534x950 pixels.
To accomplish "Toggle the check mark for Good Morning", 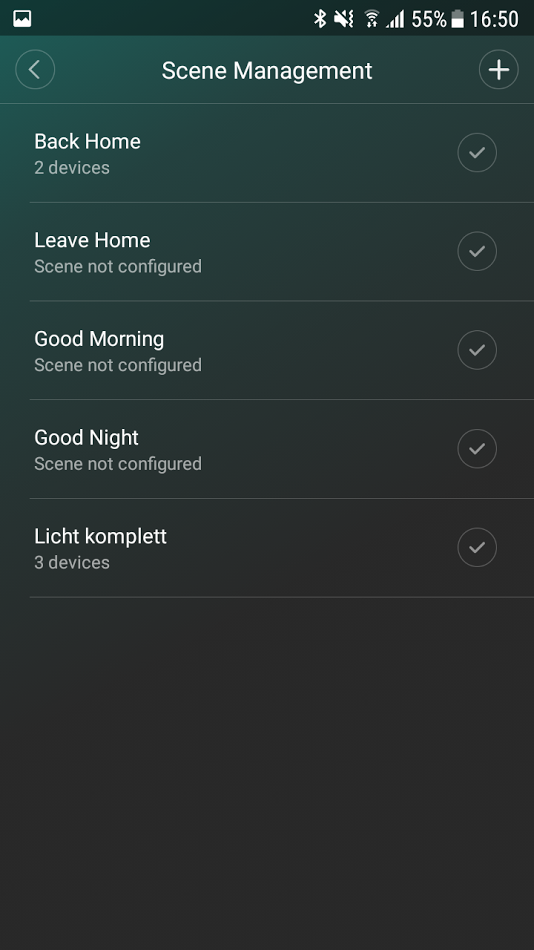I will (477, 350).
